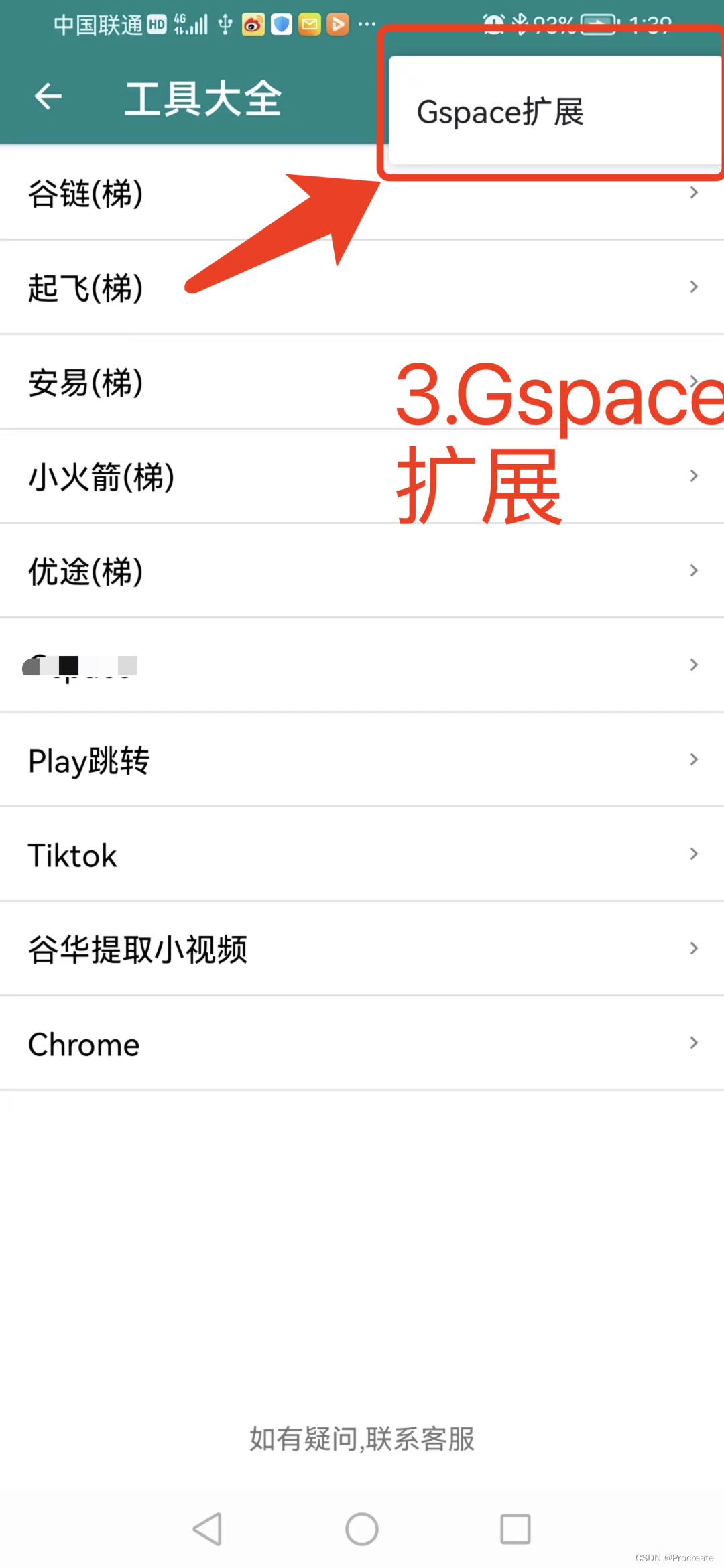Go back using the arrow beside 工具大全

pos(48,97)
